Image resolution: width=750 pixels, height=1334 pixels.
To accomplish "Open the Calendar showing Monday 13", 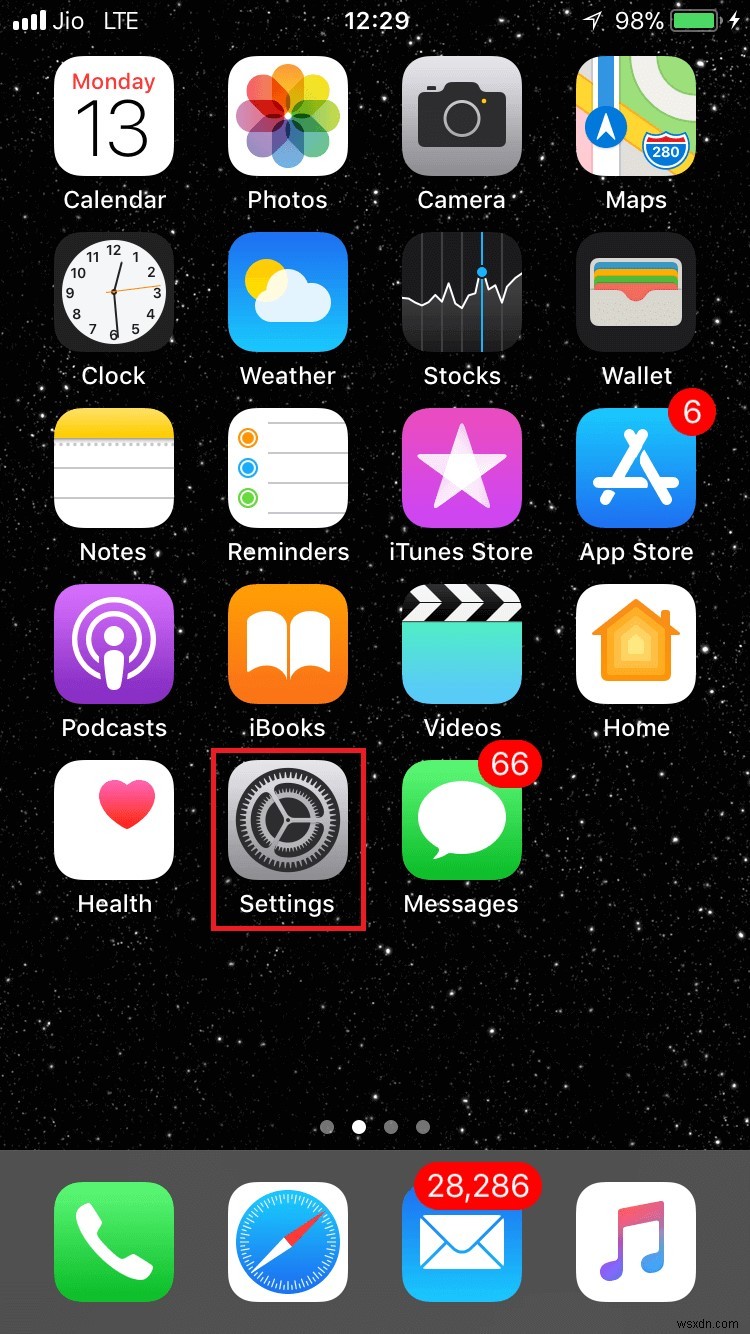I will tap(113, 116).
